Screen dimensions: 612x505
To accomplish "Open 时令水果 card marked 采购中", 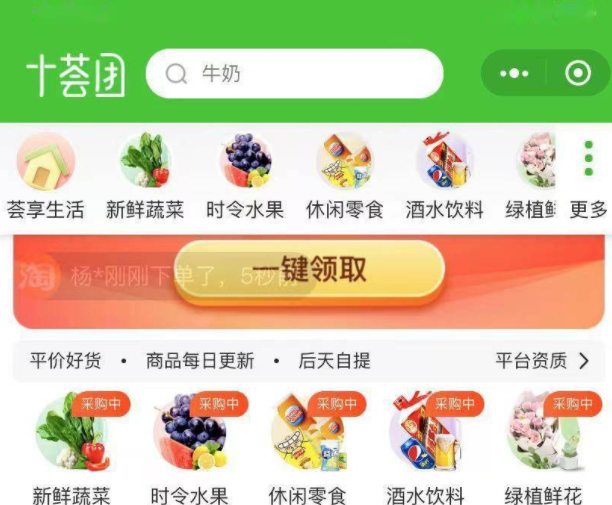I will coord(190,445).
